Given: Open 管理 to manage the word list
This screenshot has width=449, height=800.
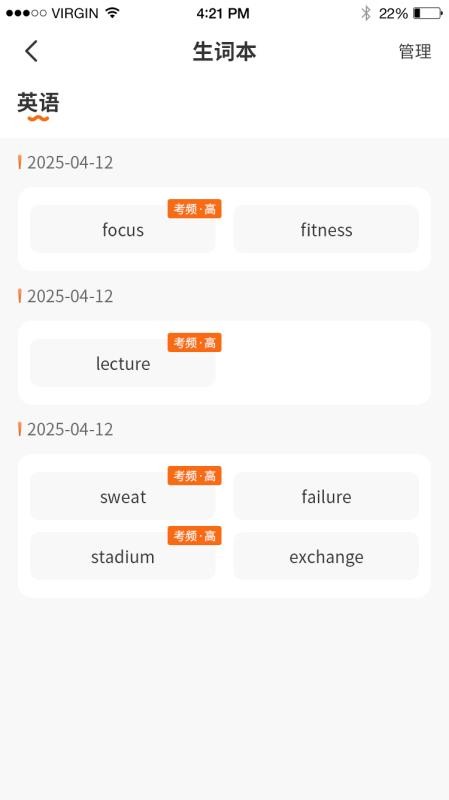Looking at the screenshot, I should (x=415, y=52).
